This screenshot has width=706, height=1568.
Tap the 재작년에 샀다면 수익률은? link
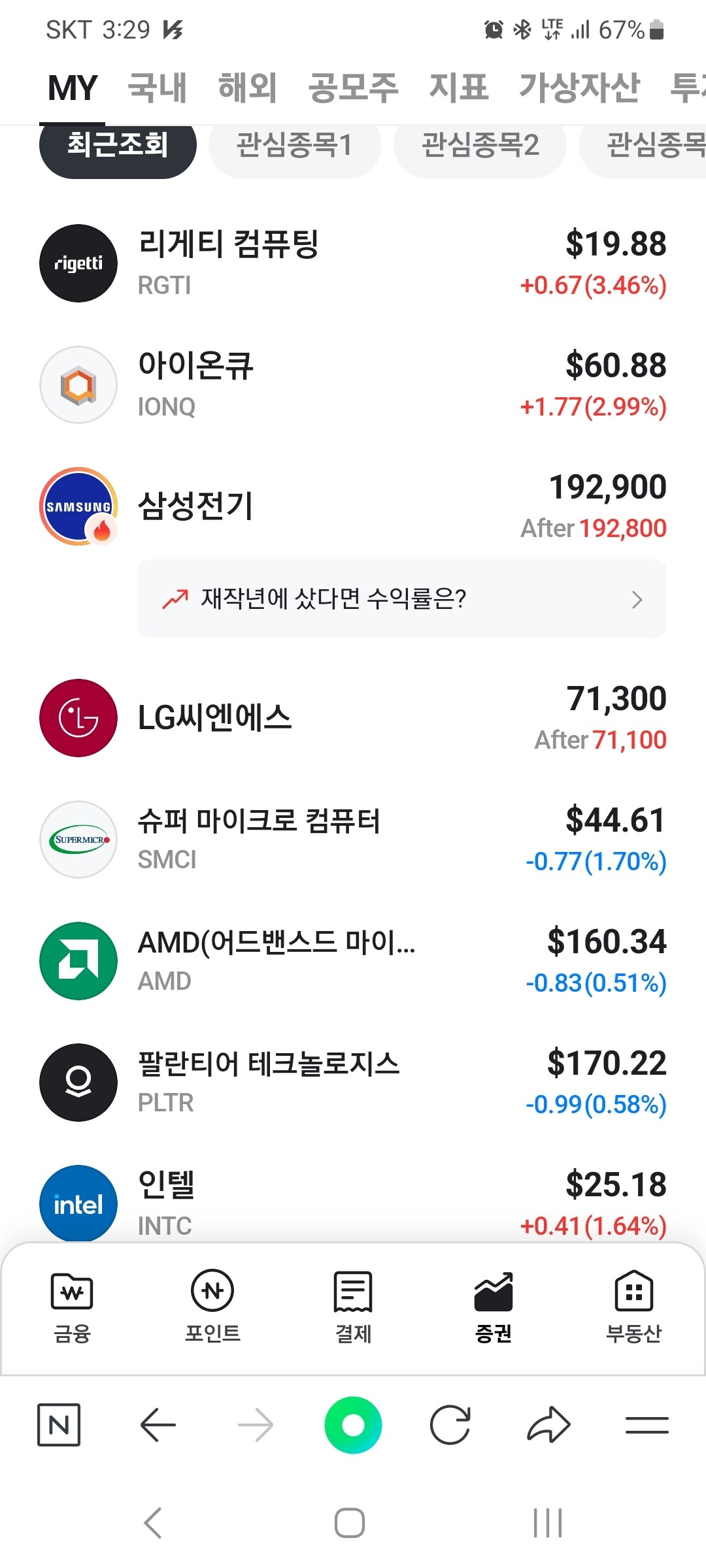pos(401,598)
